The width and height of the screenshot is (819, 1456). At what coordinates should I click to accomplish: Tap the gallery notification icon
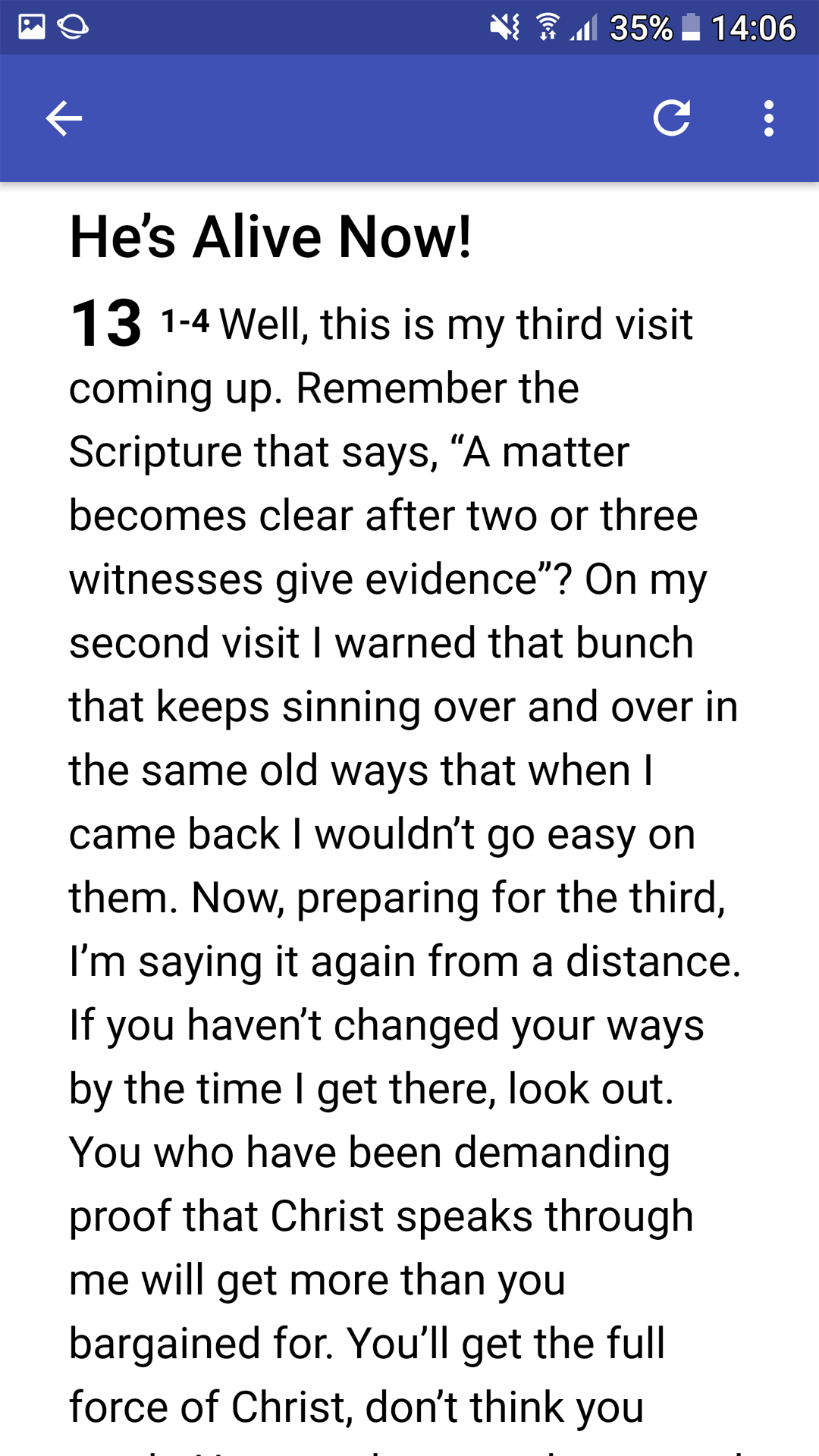coord(32,27)
